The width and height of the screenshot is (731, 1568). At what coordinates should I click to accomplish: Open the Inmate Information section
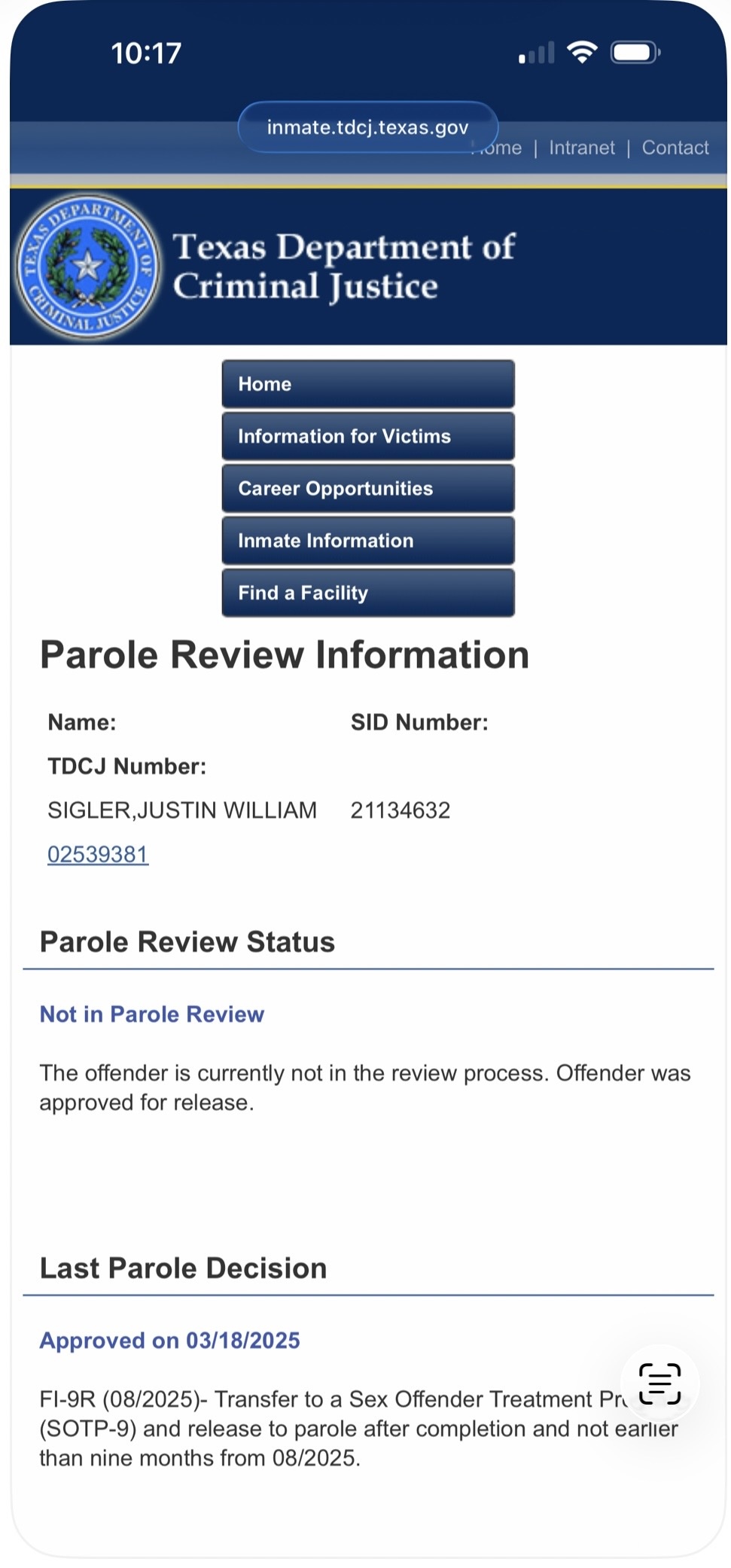(x=367, y=541)
